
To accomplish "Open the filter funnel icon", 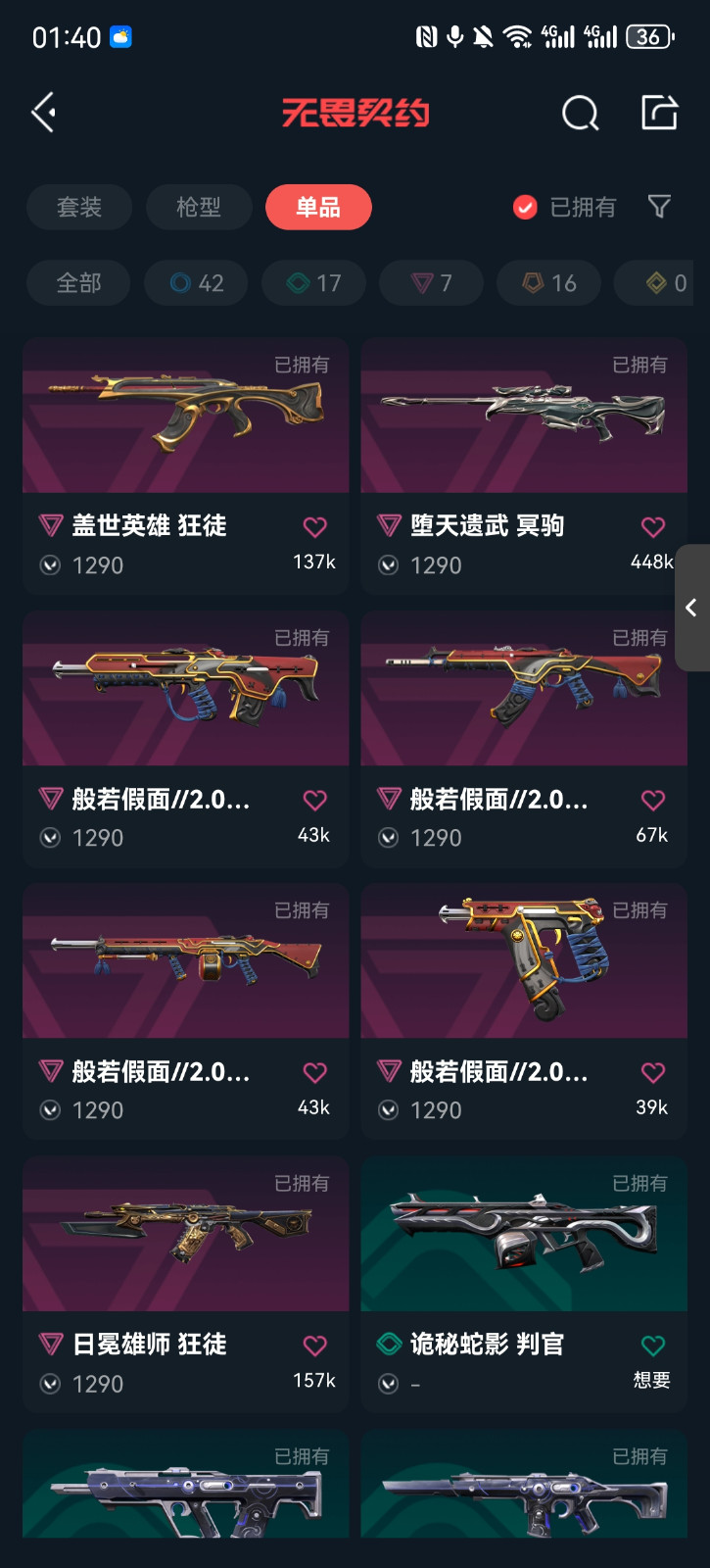I will 659,207.
